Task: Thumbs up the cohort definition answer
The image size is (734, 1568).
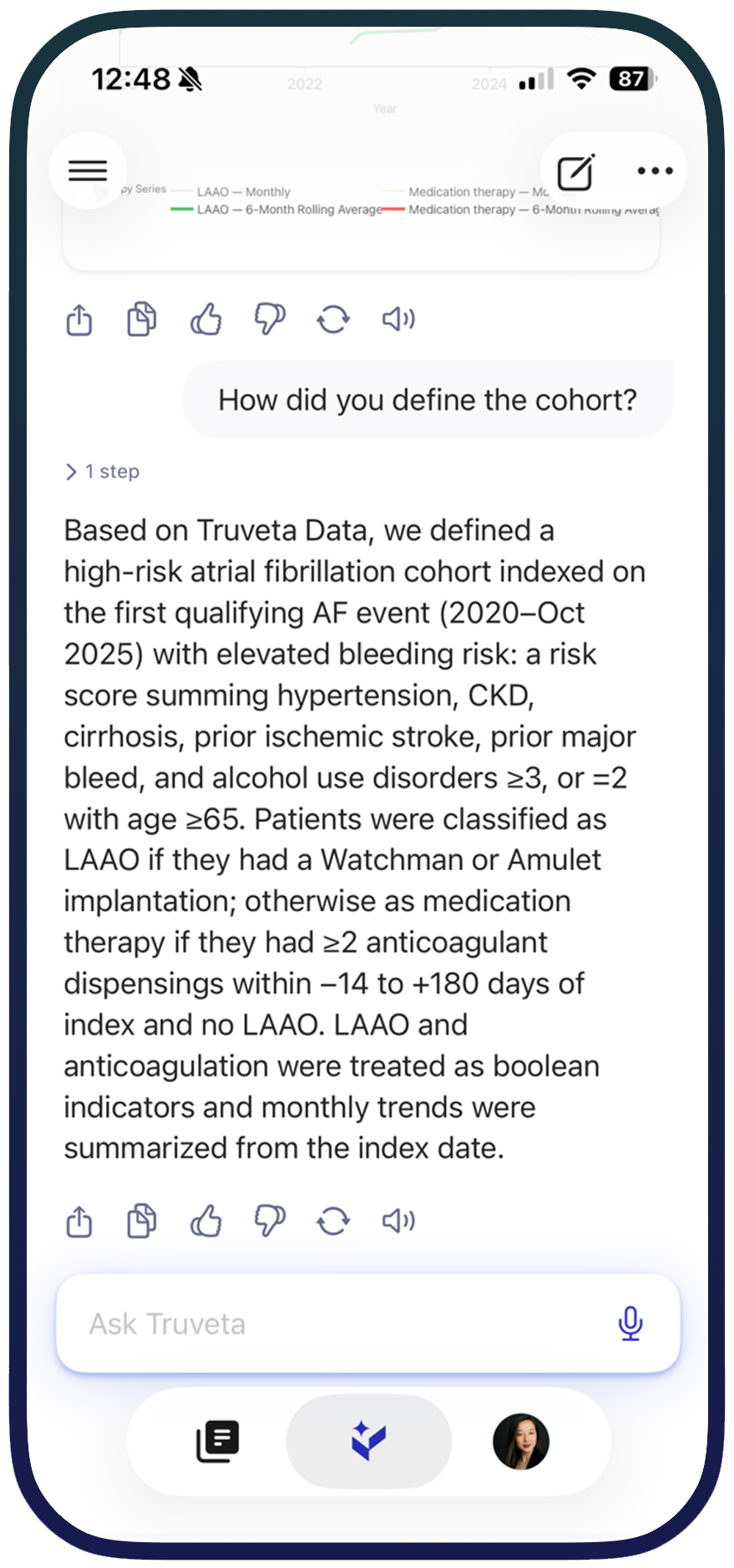Action: (x=205, y=1221)
